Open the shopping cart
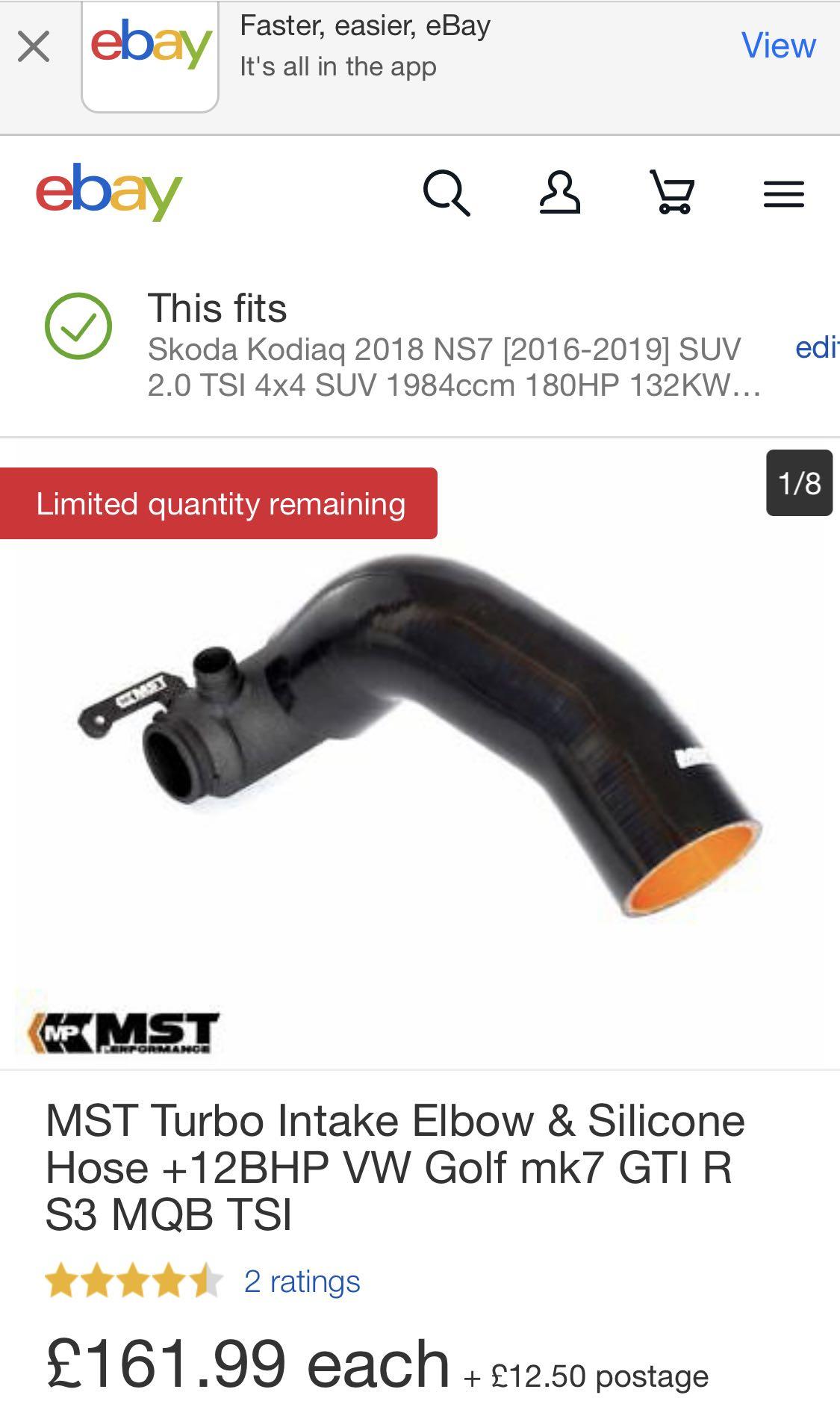Image resolution: width=840 pixels, height=1401 pixels. pyautogui.click(x=672, y=193)
